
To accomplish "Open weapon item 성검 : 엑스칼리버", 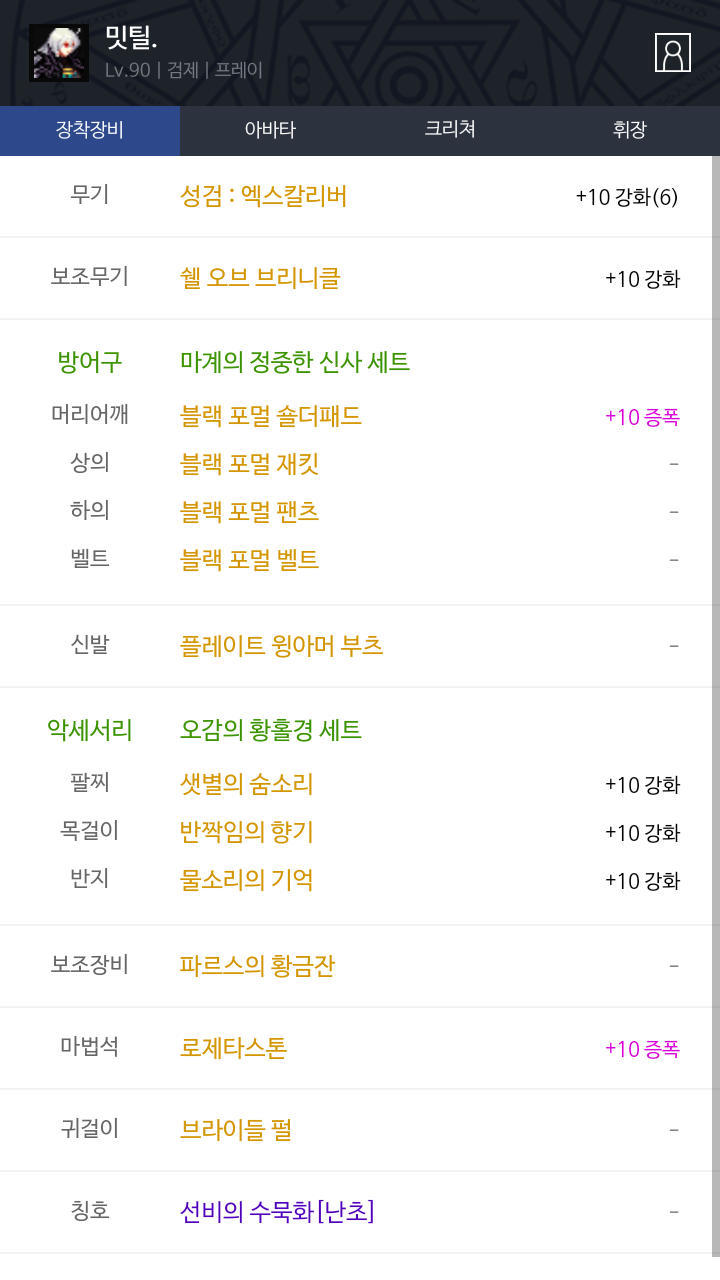I will [263, 196].
